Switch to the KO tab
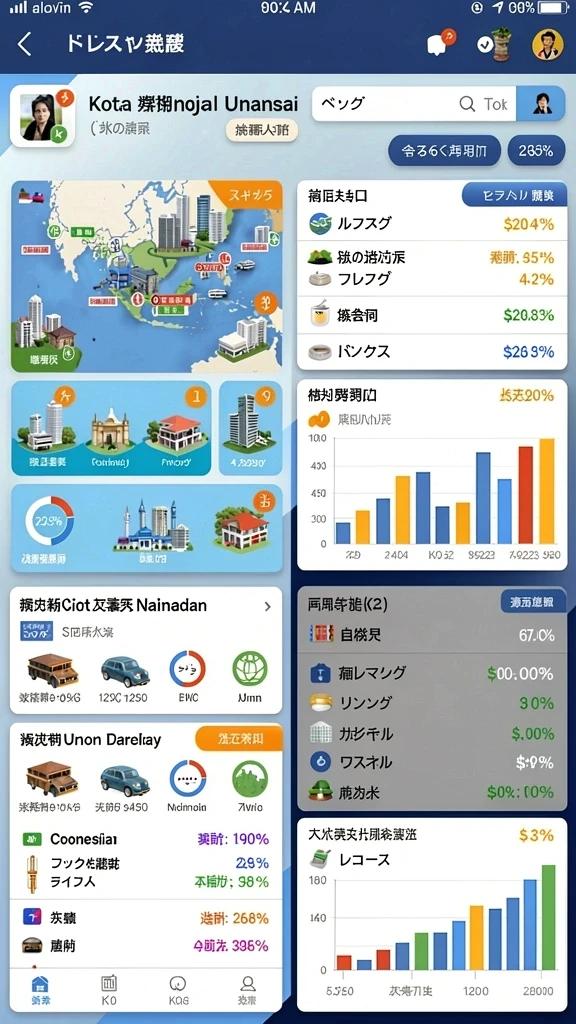576x1024 pixels. 109,991
